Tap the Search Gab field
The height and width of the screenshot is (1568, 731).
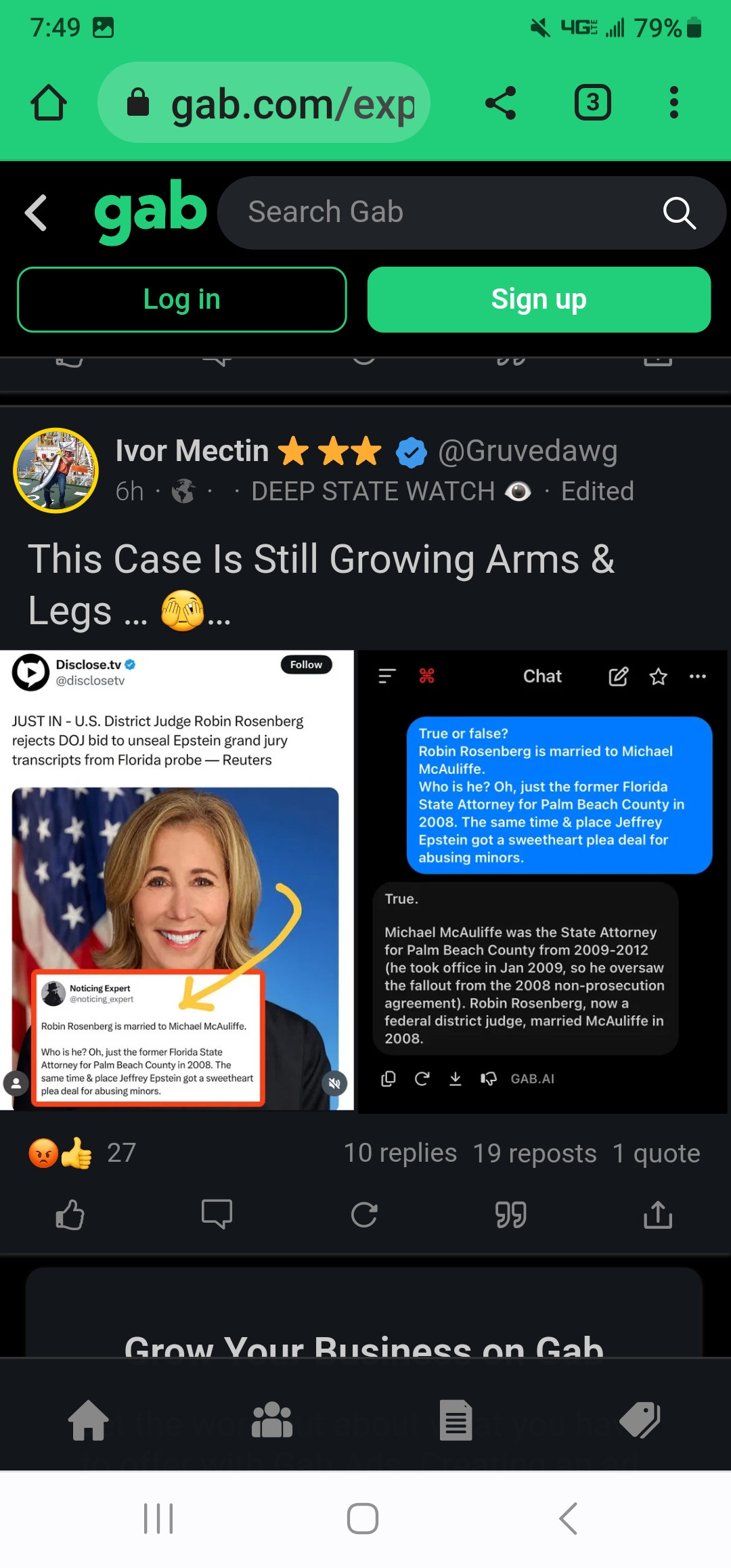(447, 213)
